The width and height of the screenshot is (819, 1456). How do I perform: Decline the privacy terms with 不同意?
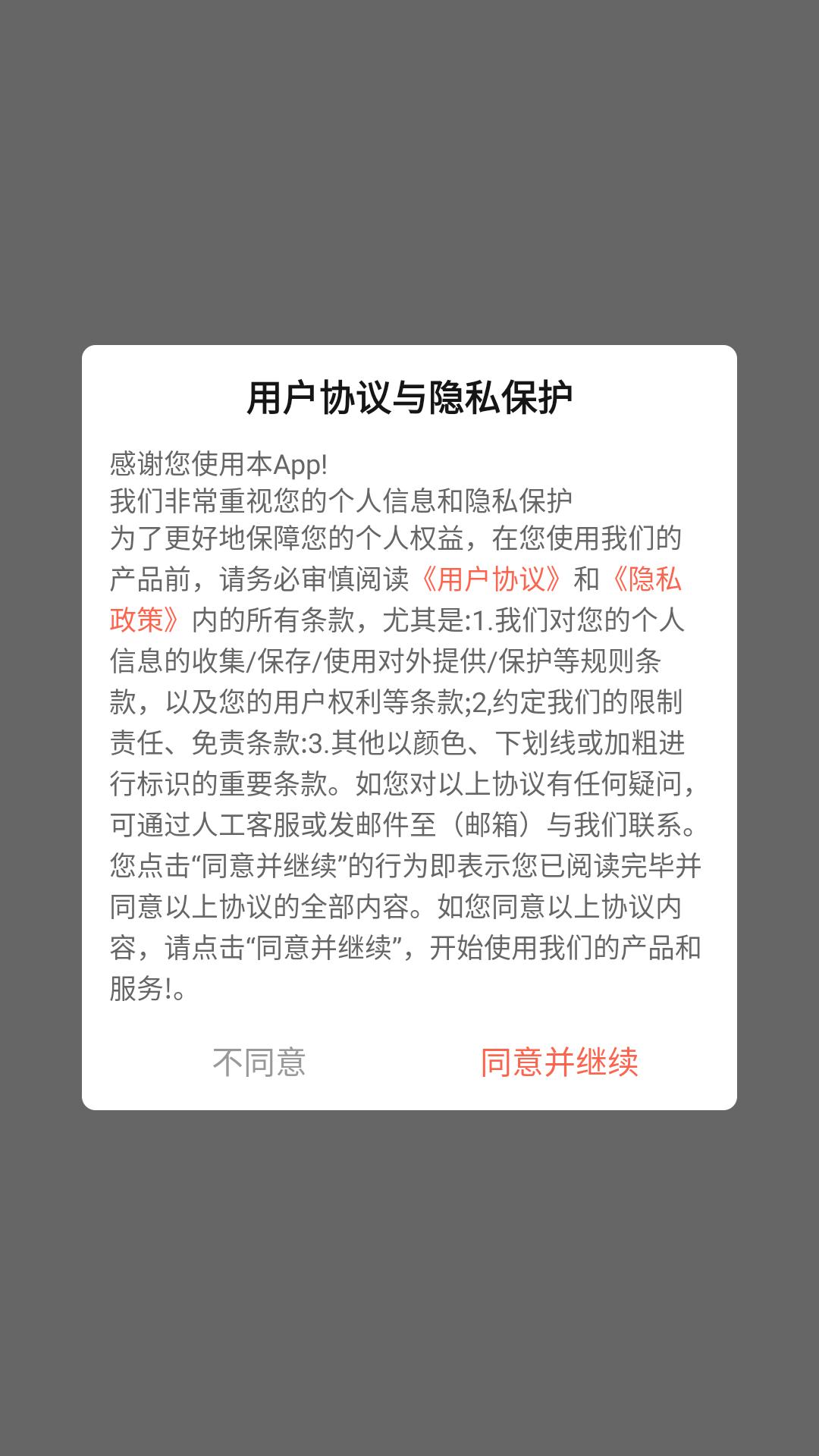(x=259, y=1061)
